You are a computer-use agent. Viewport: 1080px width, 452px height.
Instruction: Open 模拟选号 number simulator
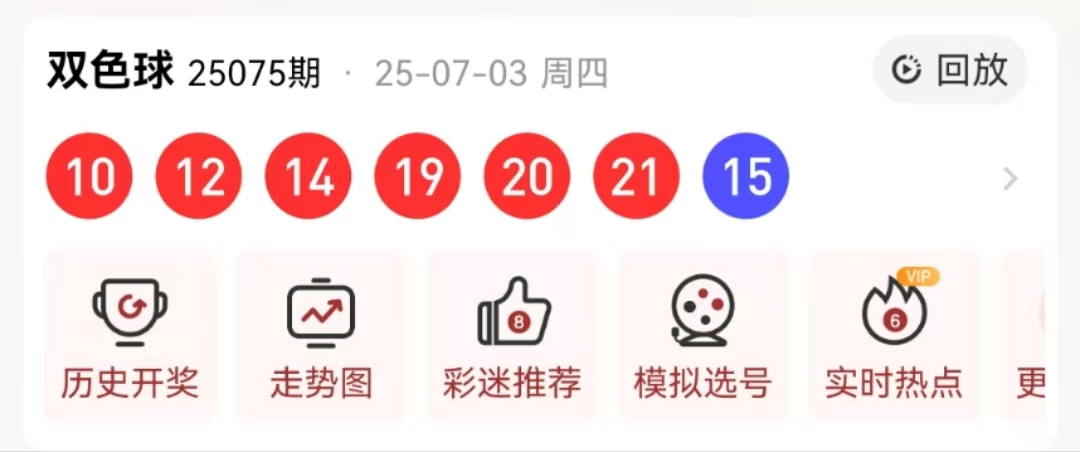coord(703,338)
